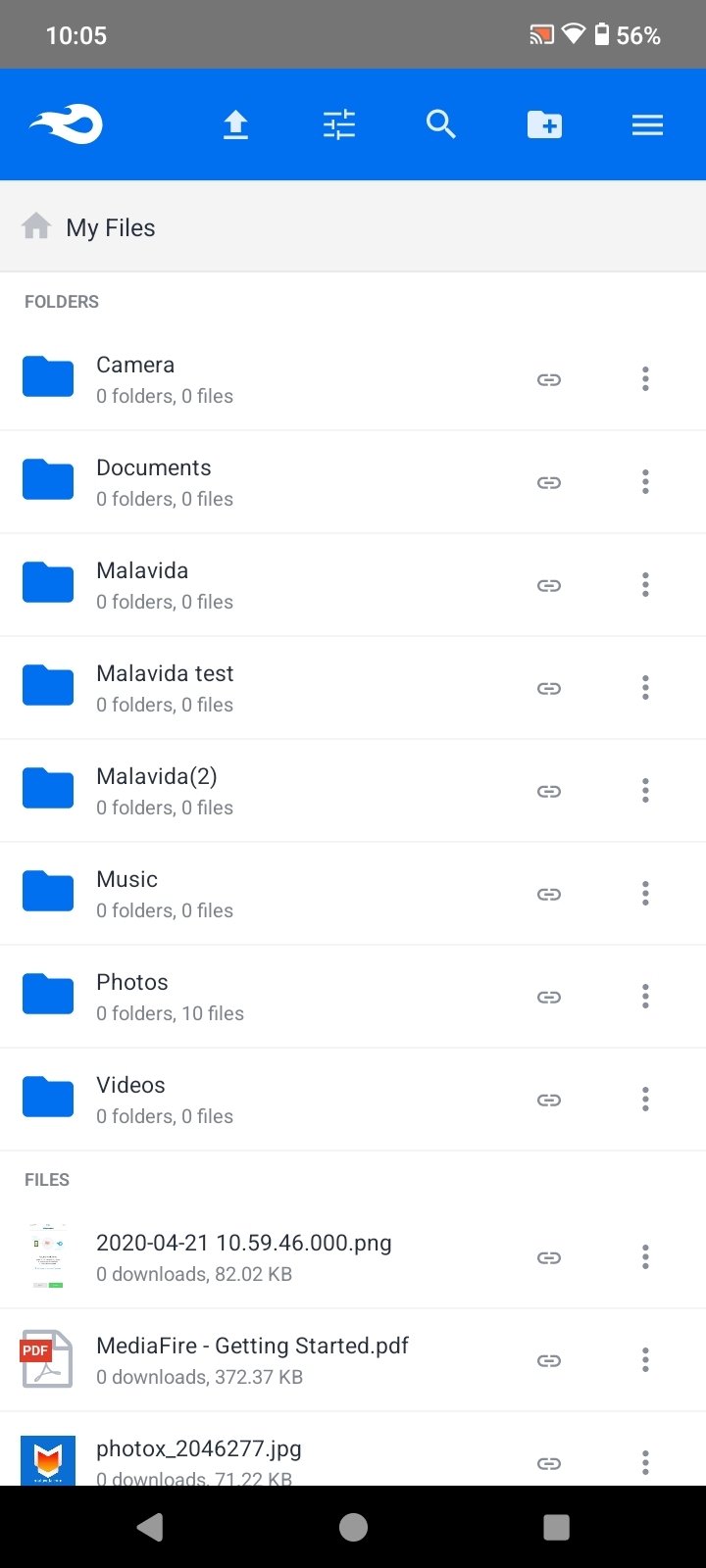Open the Camera folder
Screen dimensions: 706x1568
(x=353, y=379)
